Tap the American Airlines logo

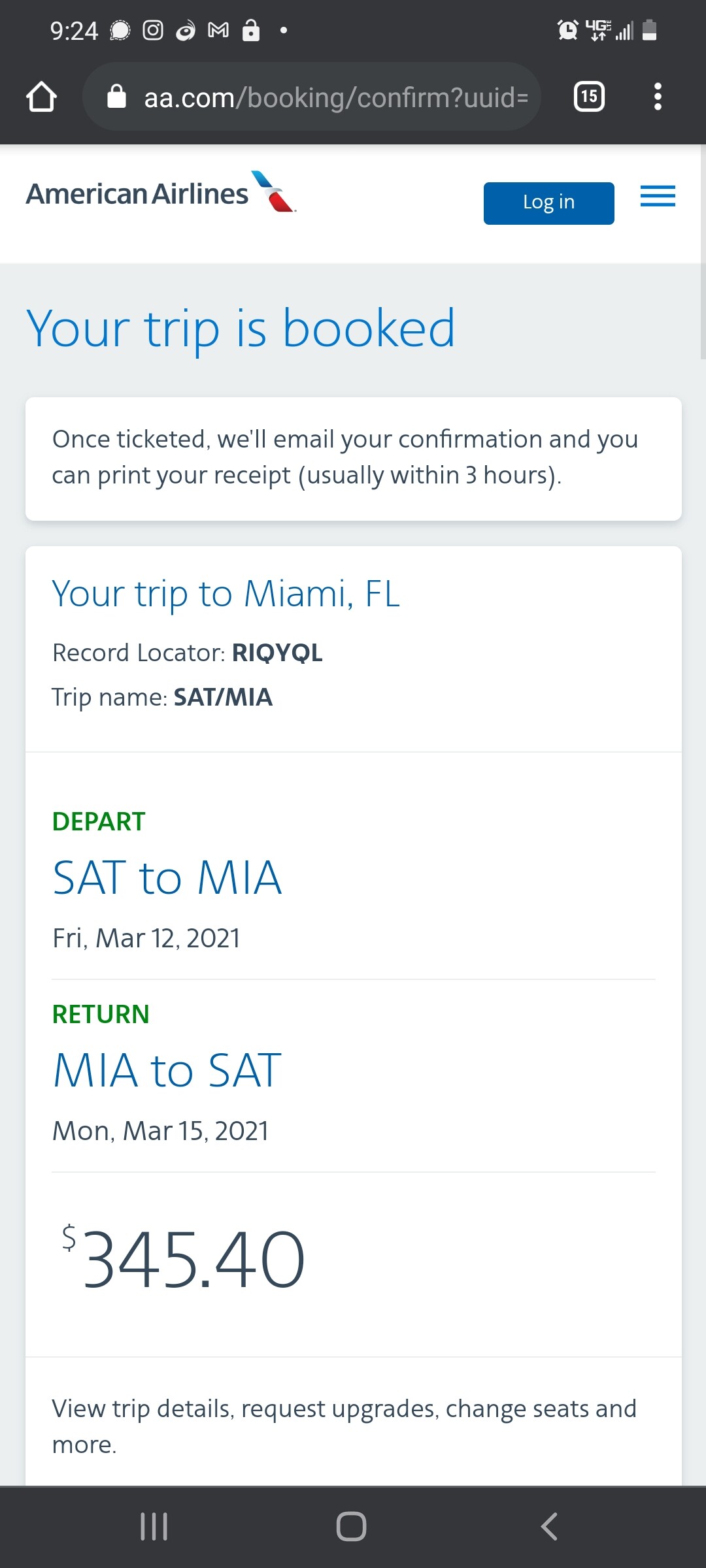161,192
